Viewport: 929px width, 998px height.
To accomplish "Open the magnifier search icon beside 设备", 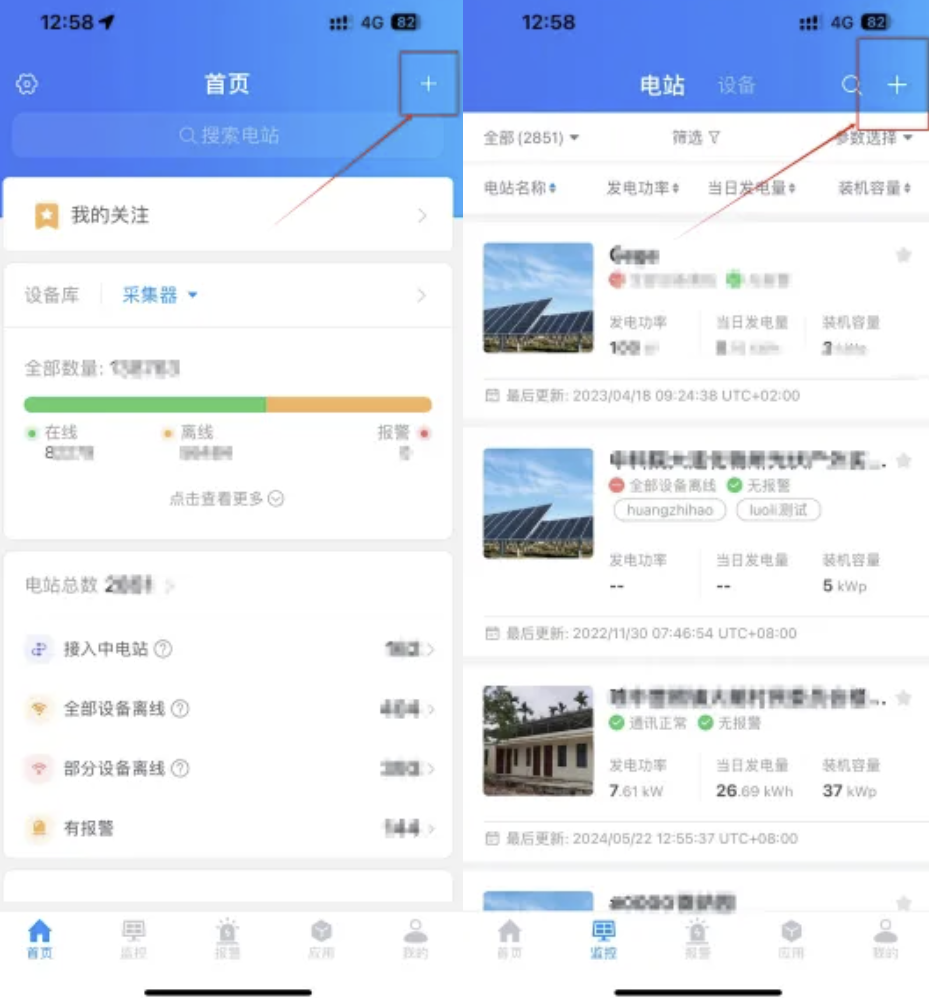I will [851, 86].
